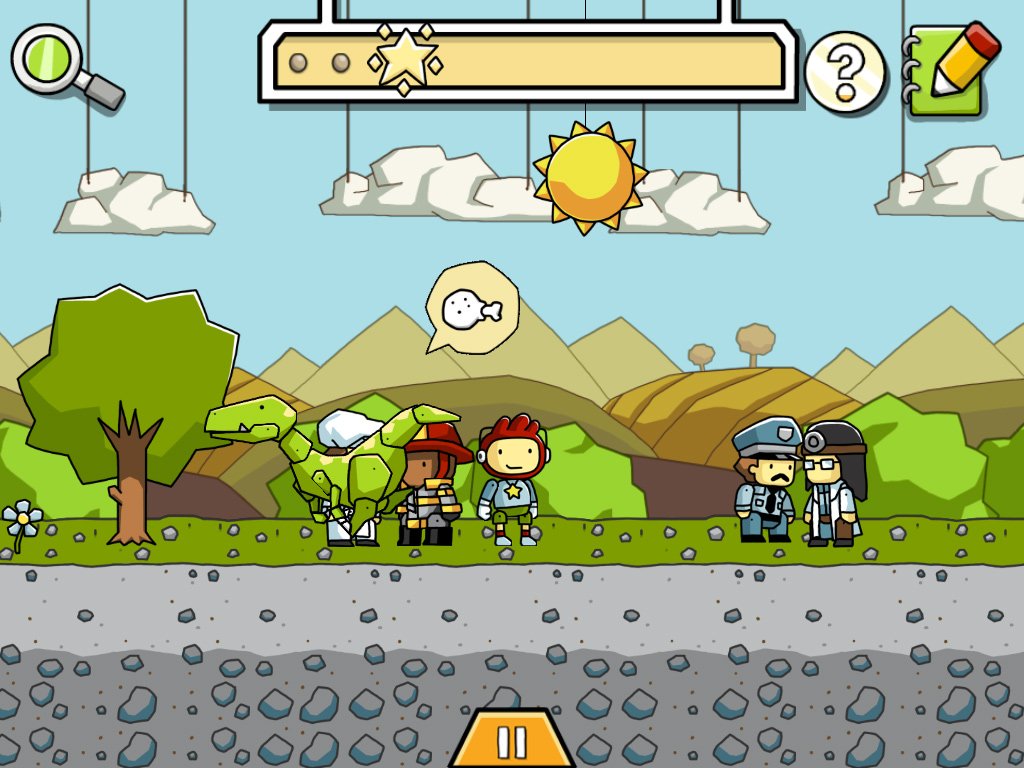Pause the game
Viewport: 1024px width, 768px height.
click(511, 741)
